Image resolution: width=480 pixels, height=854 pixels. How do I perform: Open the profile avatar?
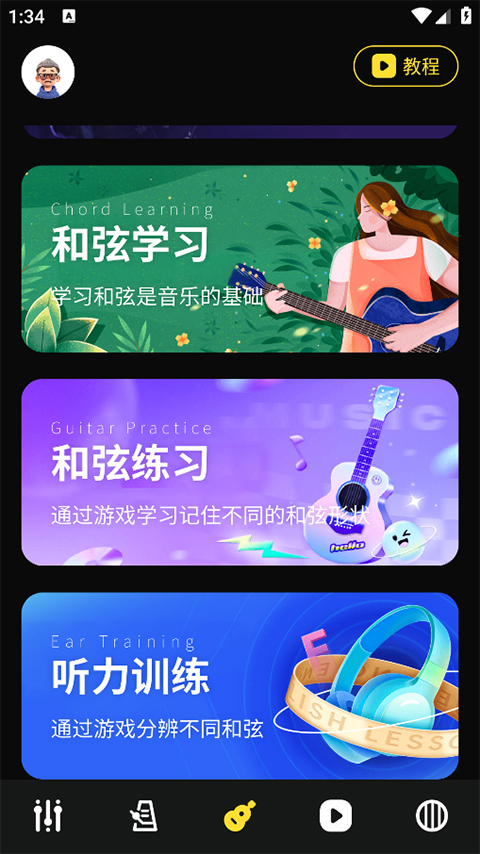(x=48, y=72)
